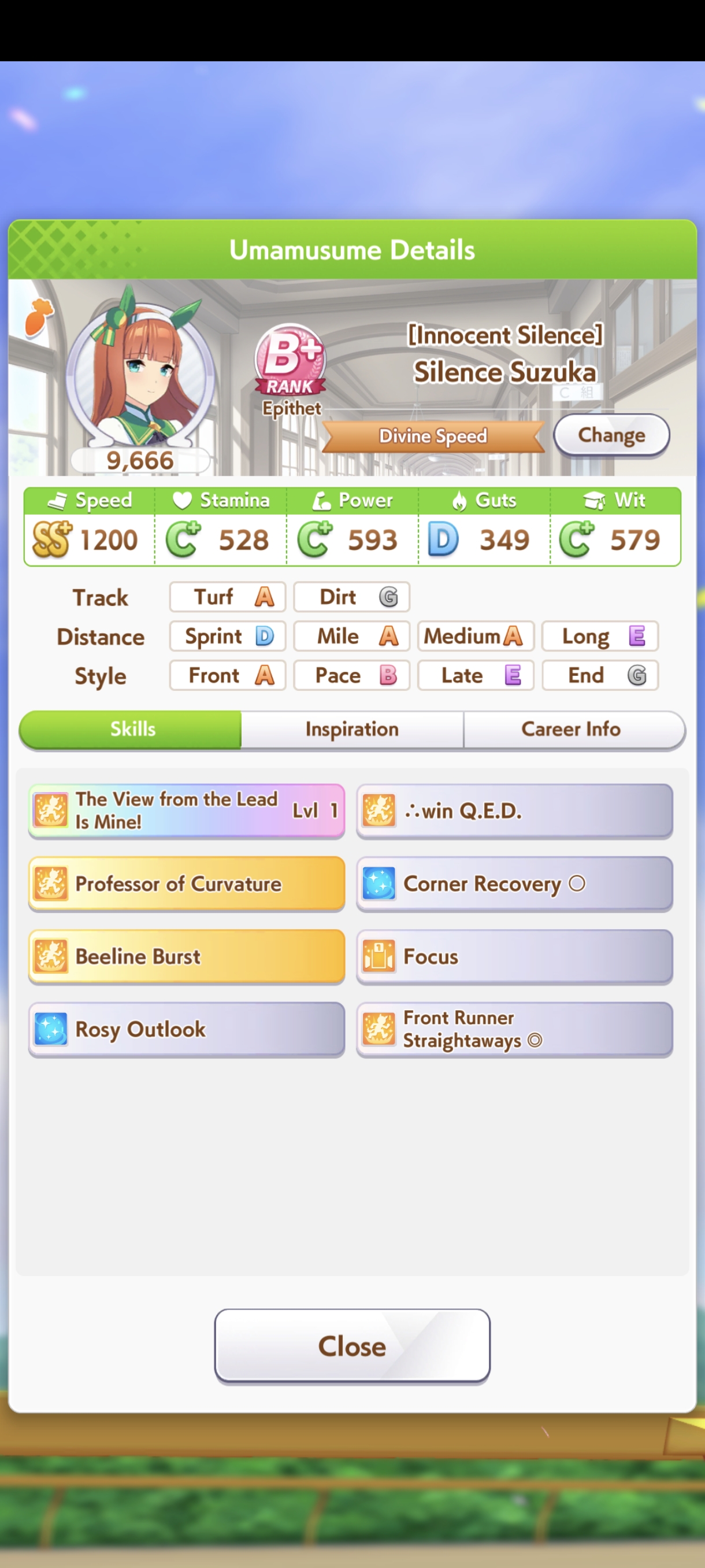Open The View from the Lead Is Mine! skill
705x1568 pixels.
(x=186, y=810)
